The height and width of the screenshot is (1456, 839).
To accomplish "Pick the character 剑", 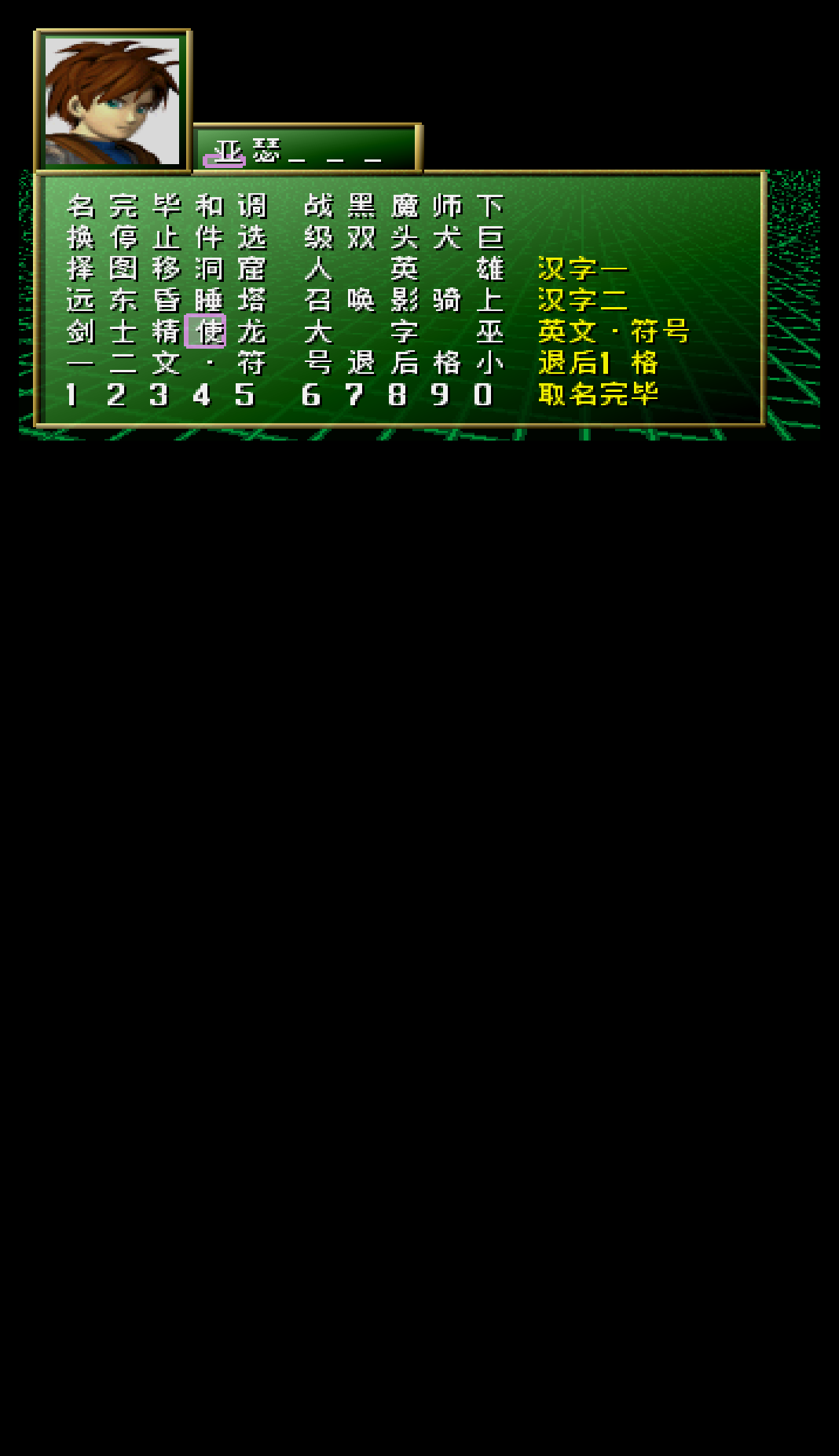I will tap(81, 332).
